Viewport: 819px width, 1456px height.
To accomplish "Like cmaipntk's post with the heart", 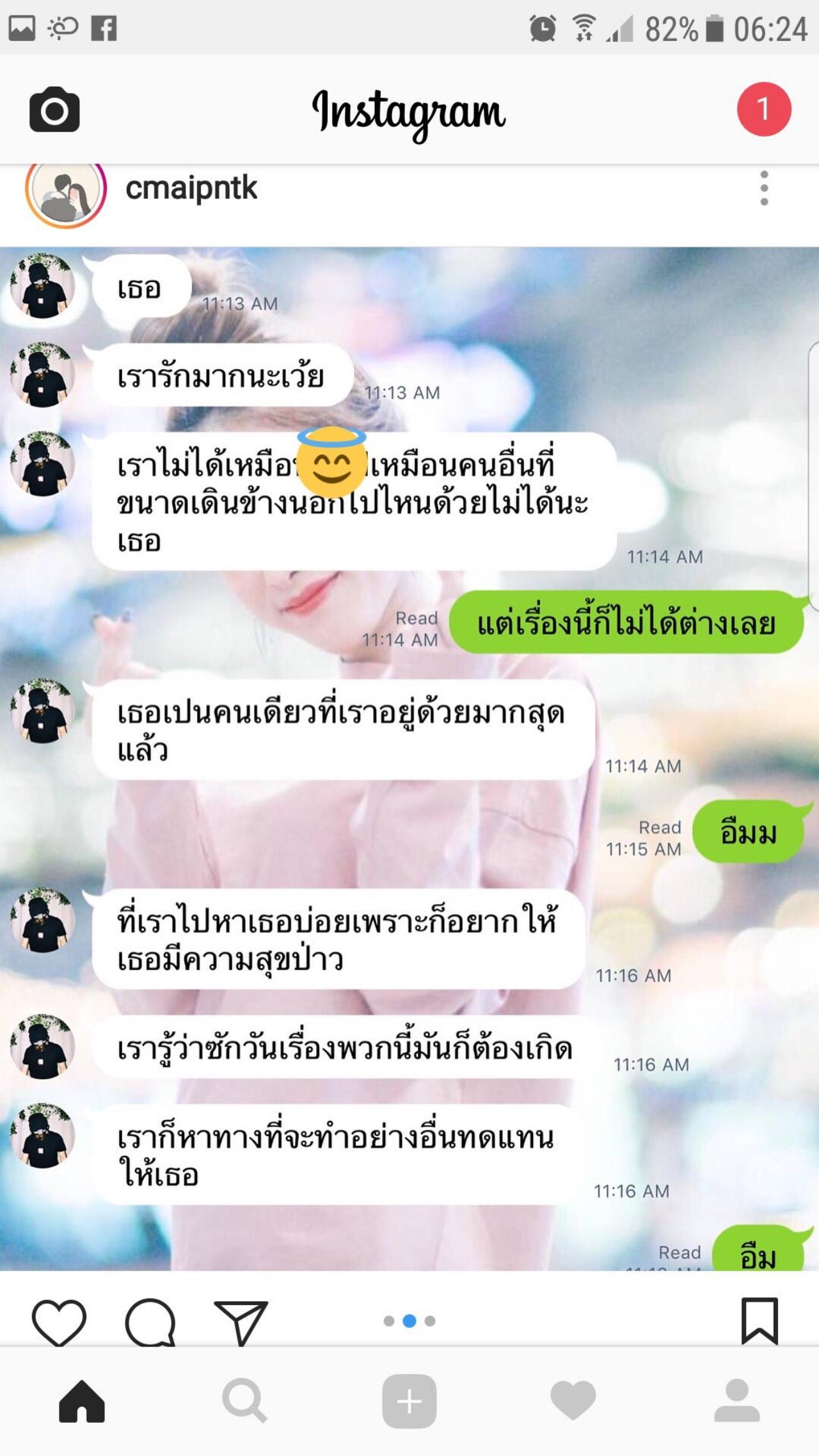I will click(x=59, y=1322).
